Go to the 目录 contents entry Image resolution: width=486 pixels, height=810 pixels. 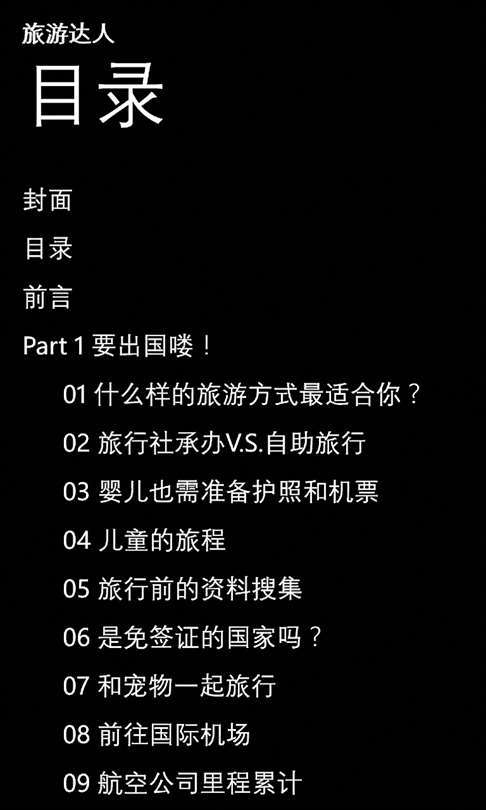pyautogui.click(x=48, y=249)
